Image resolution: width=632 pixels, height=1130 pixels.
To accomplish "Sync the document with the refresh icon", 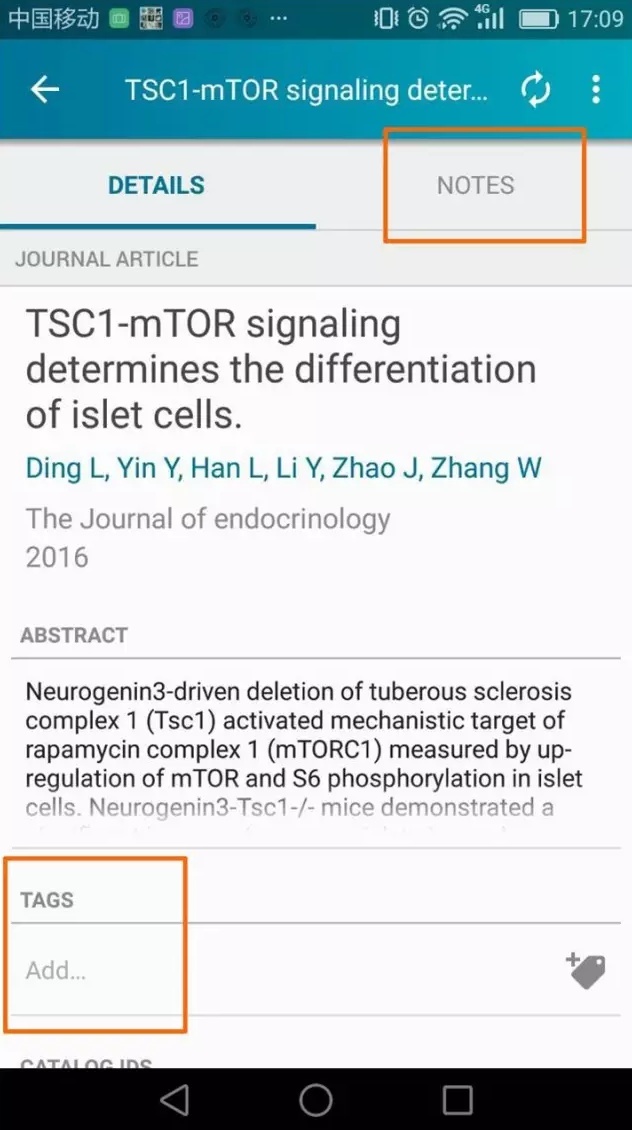I will click(x=535, y=90).
